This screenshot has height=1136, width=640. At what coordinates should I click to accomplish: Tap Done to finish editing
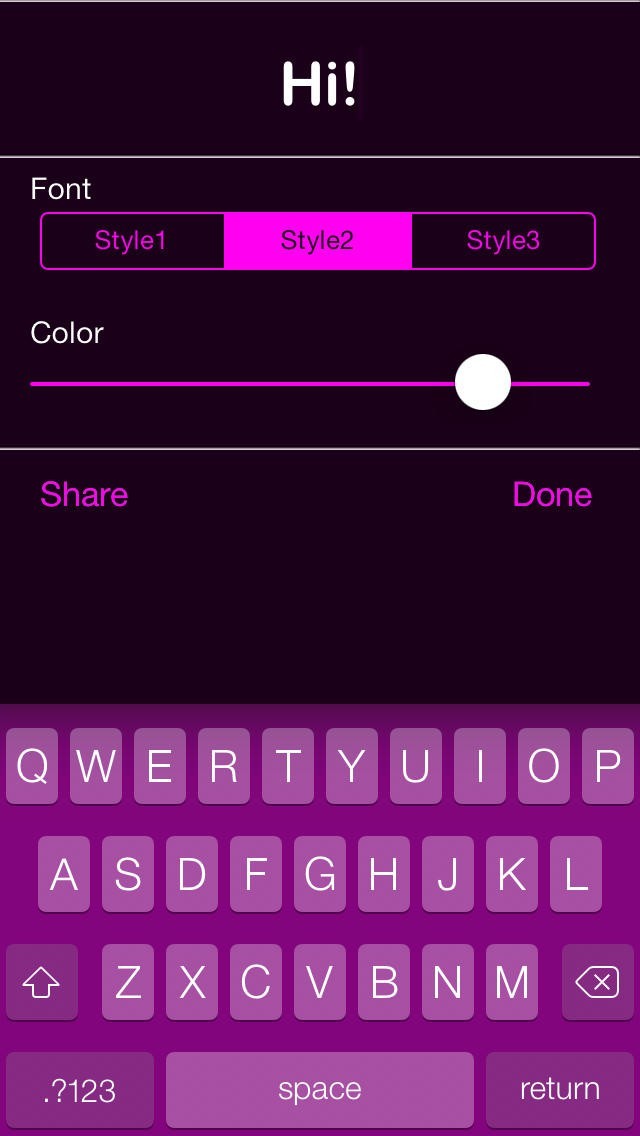[x=552, y=495]
